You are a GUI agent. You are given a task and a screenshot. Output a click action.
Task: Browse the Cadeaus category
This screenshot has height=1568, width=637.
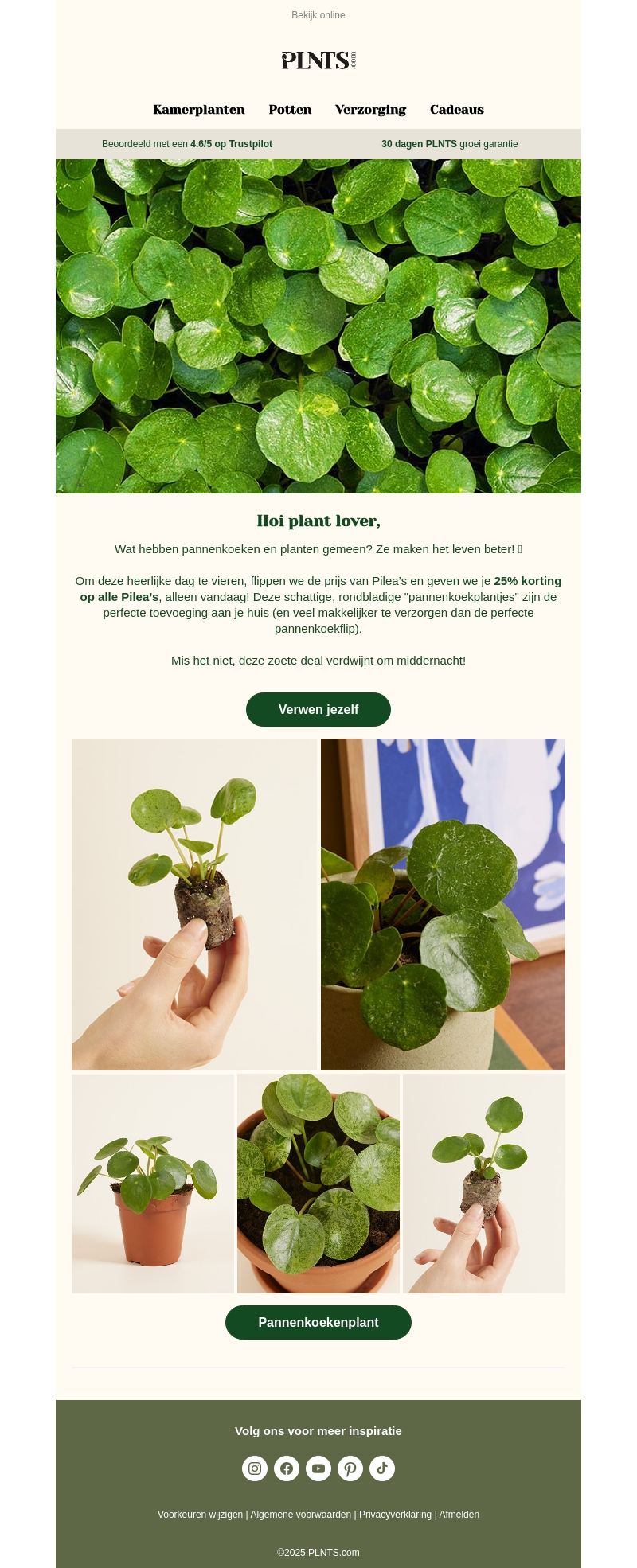click(456, 110)
